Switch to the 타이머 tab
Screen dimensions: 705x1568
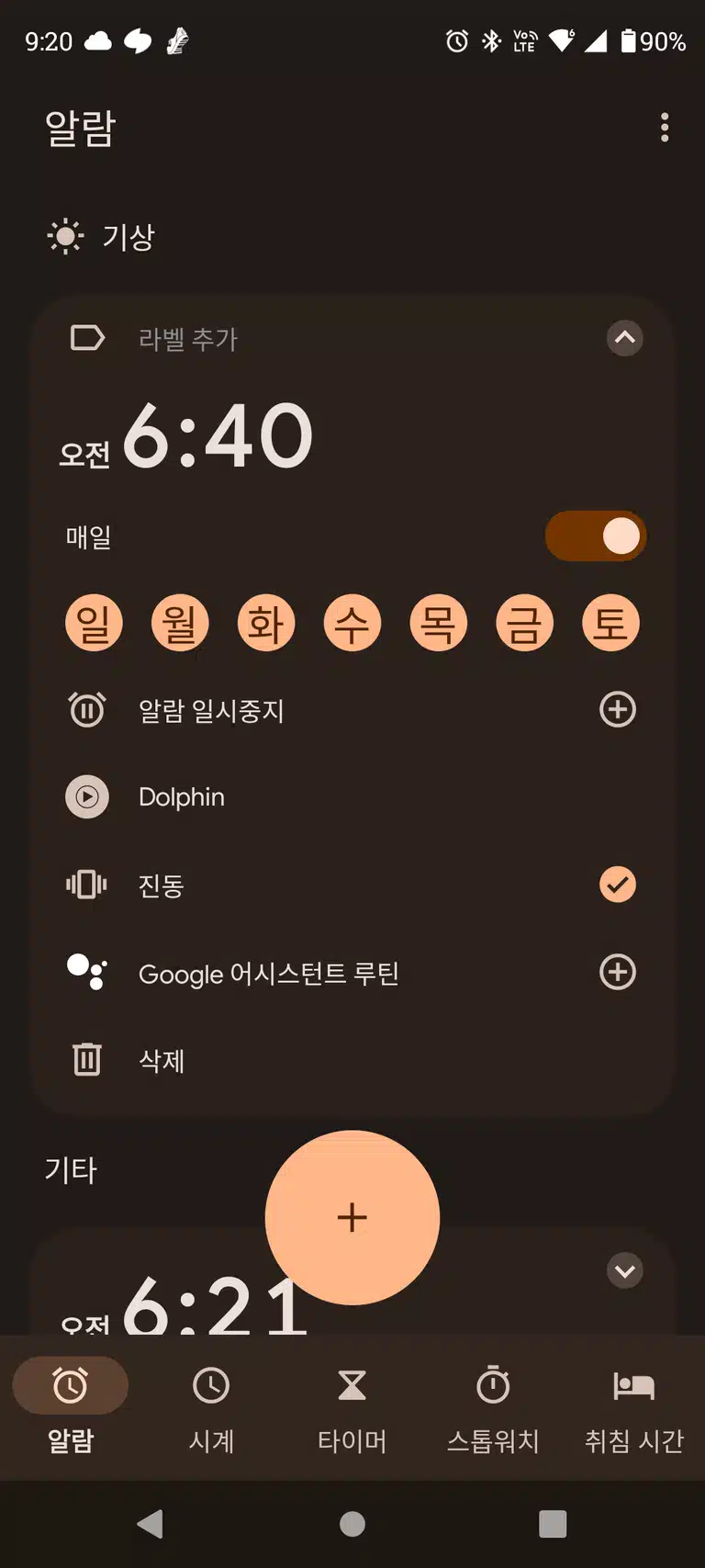[x=352, y=1409]
